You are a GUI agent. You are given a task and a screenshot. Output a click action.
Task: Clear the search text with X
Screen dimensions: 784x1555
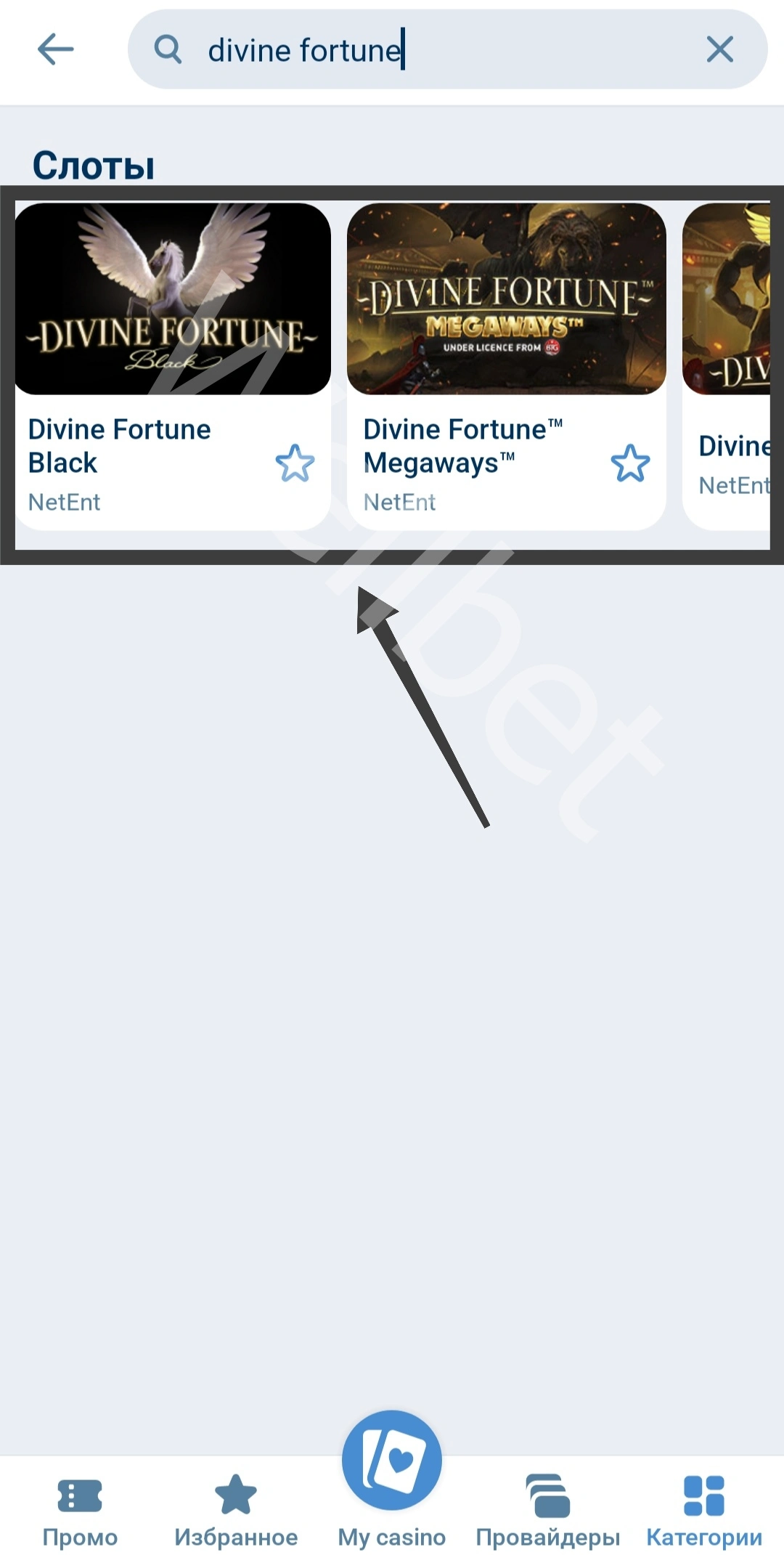pyautogui.click(x=719, y=49)
